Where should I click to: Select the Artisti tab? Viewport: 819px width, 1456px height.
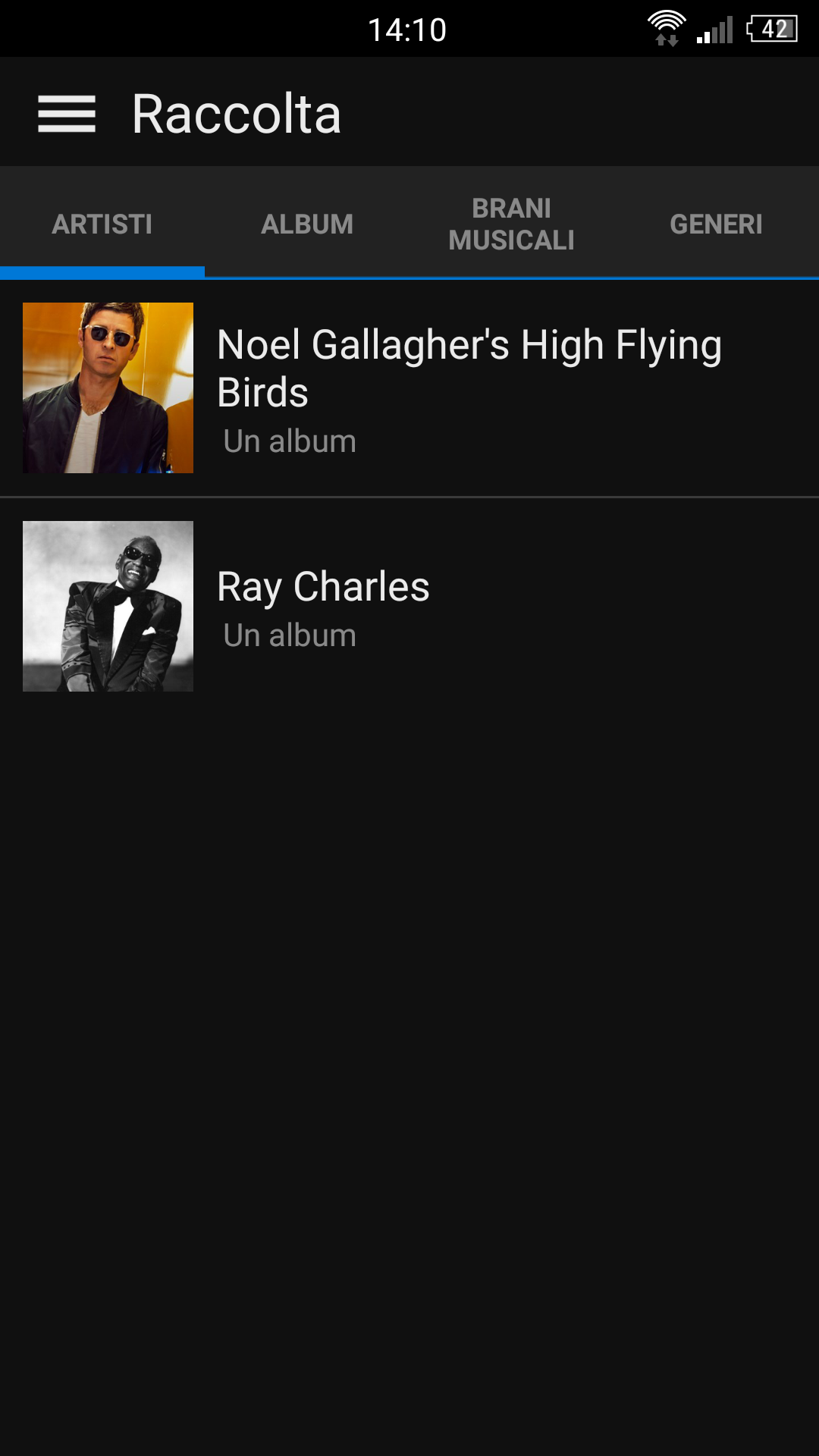tap(102, 224)
